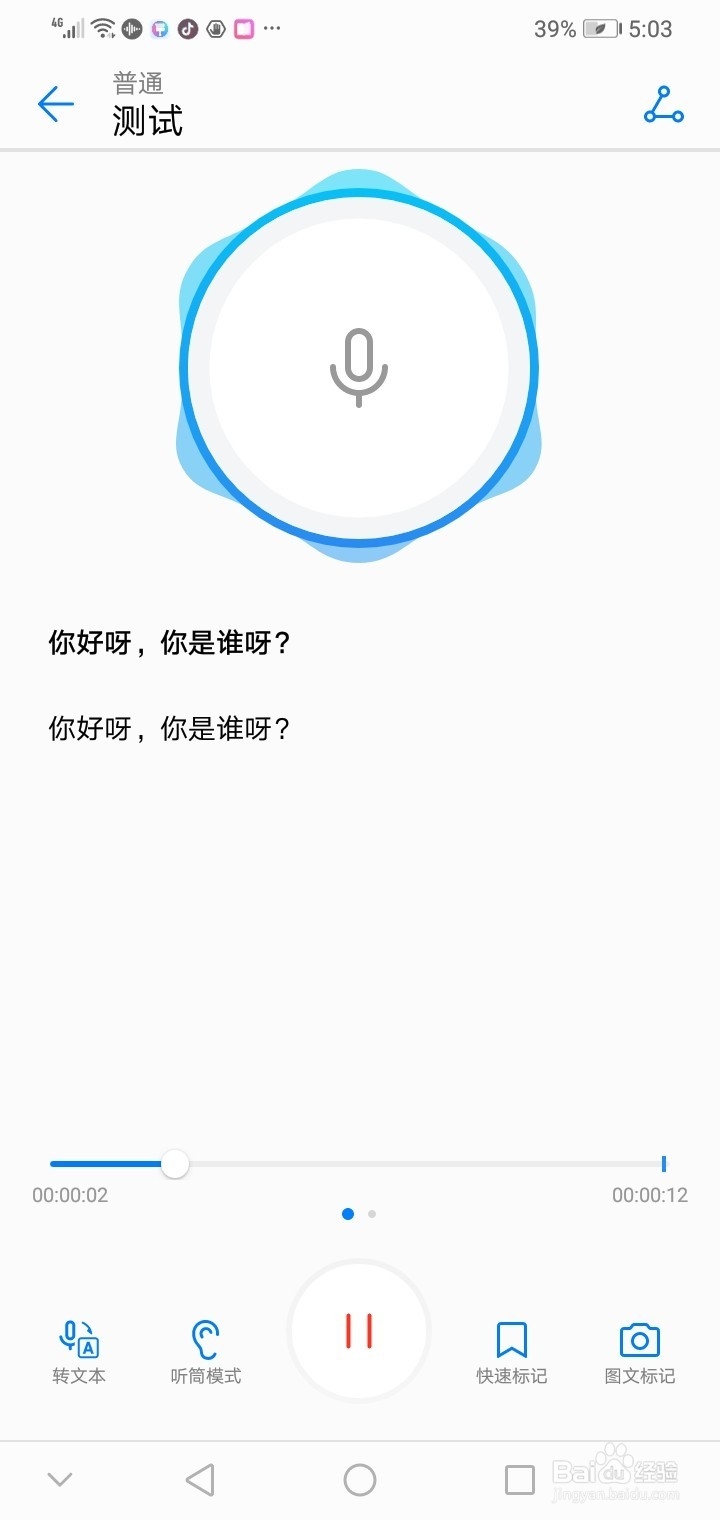Tap the microphone circle icon
Screen dimensions: 720x1520
359,367
